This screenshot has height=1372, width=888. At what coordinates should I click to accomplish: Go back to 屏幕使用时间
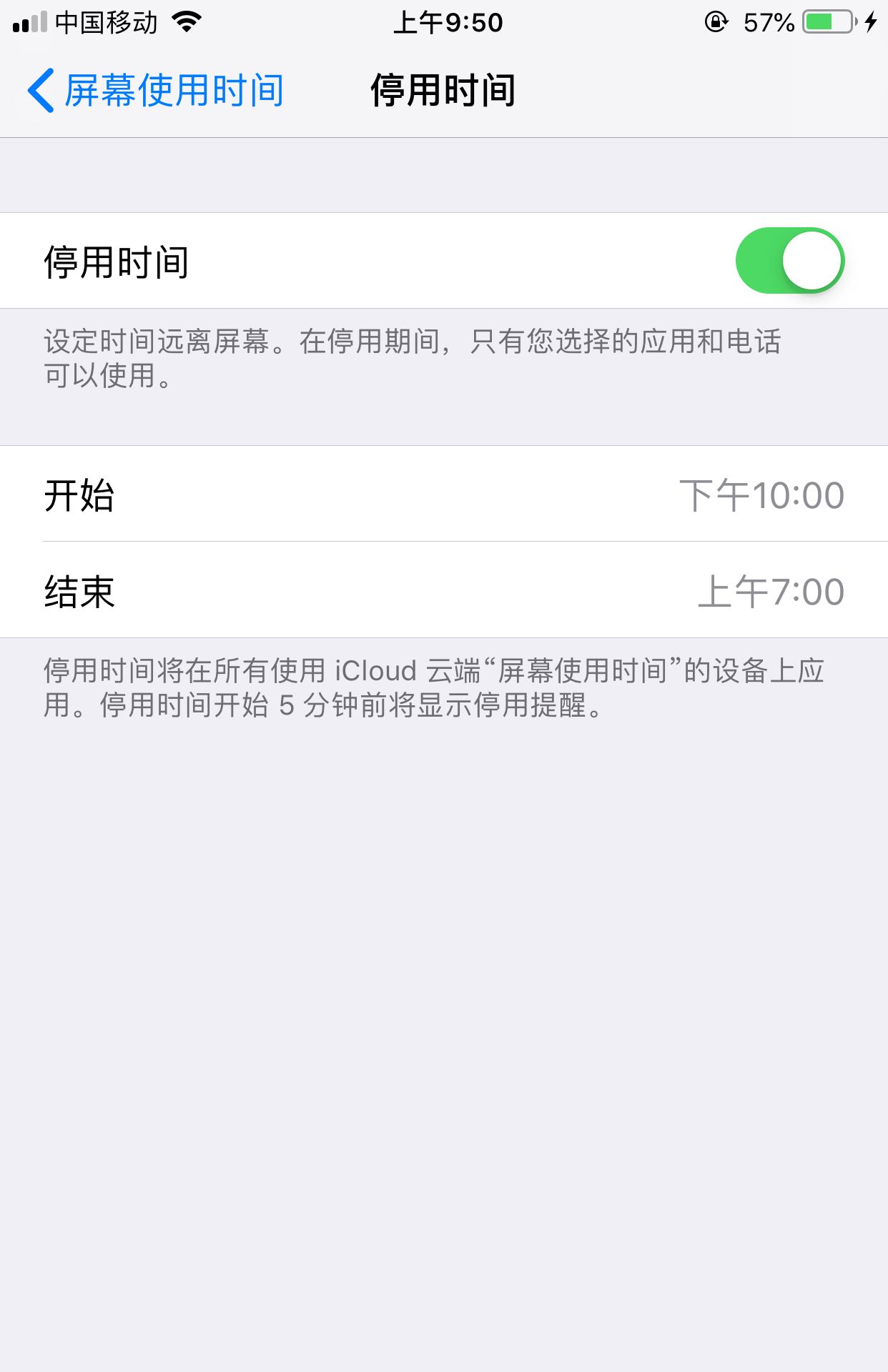click(156, 91)
